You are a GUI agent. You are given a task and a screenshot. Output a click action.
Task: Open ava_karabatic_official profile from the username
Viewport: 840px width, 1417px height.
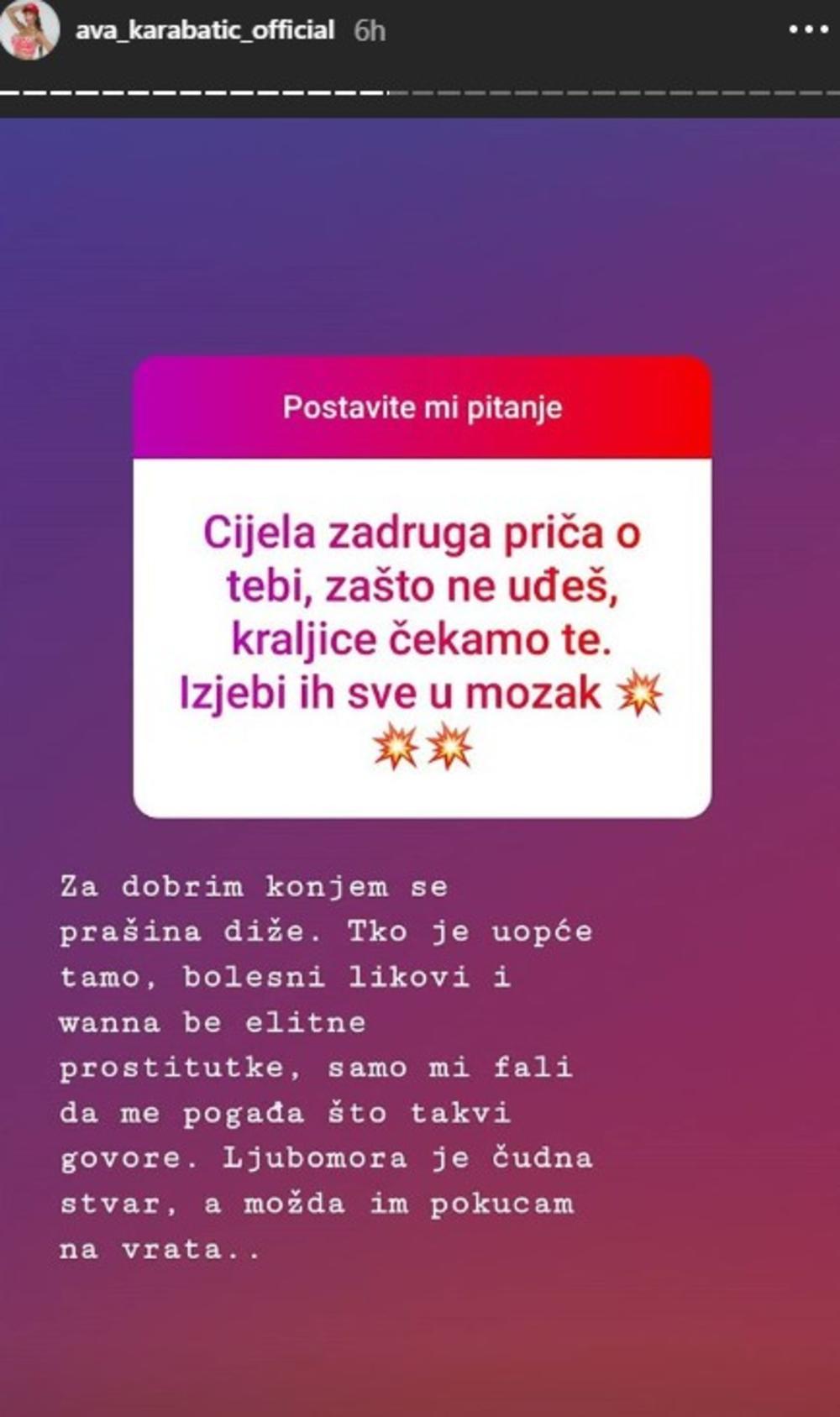coord(205,30)
